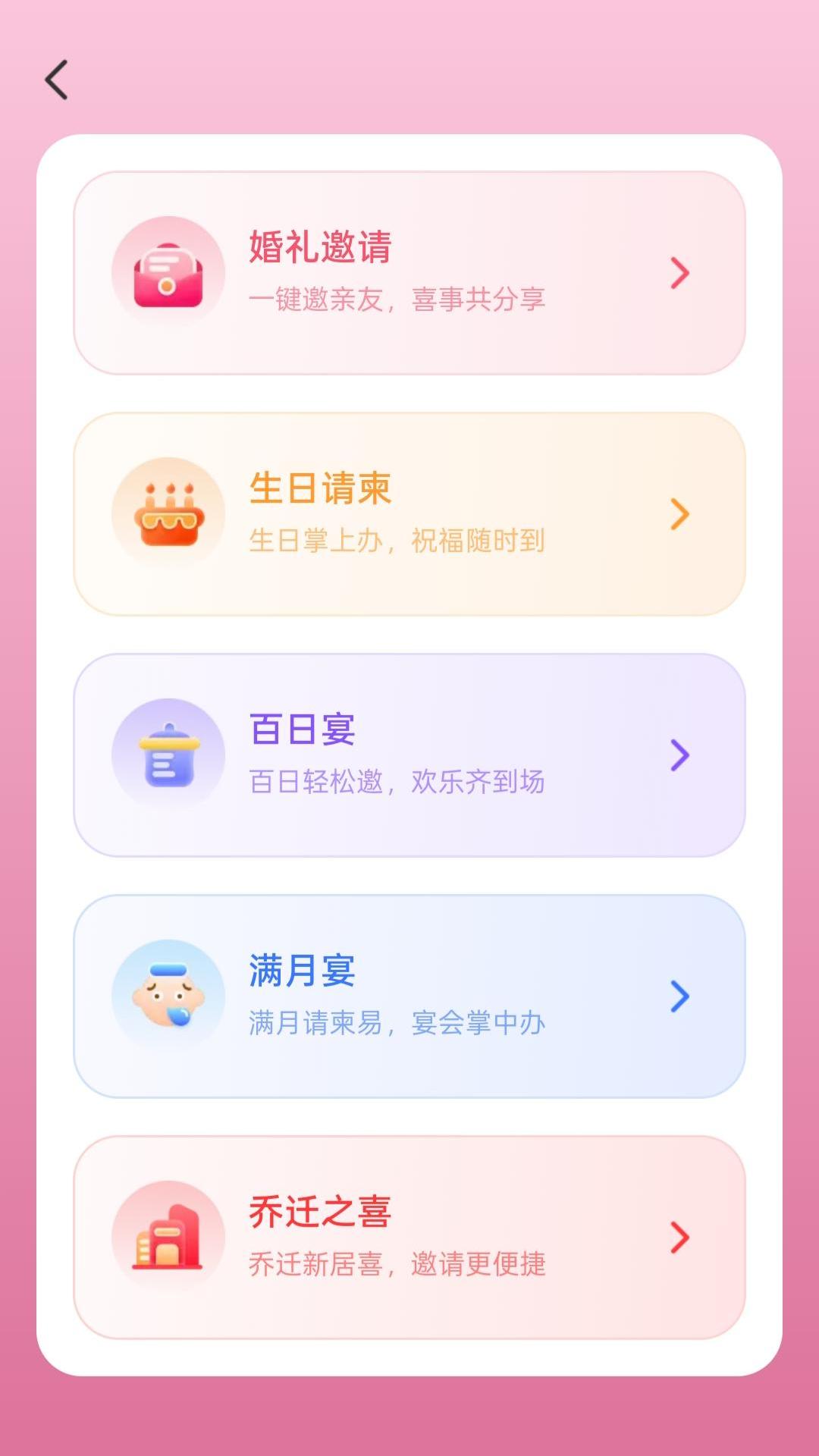819x1456 pixels.
Task: Click the orange chevron on 生日请柬 row
Action: [680, 513]
